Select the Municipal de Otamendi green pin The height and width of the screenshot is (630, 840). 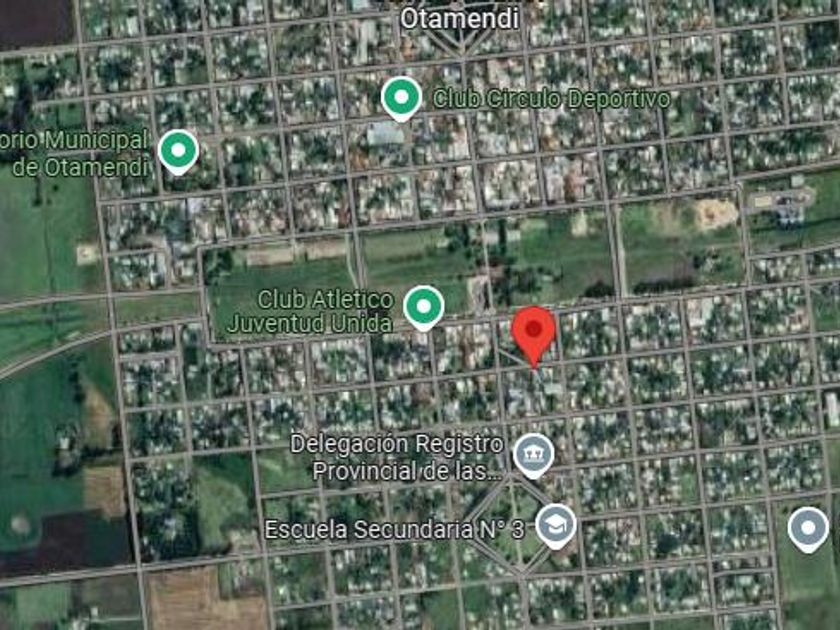(179, 151)
